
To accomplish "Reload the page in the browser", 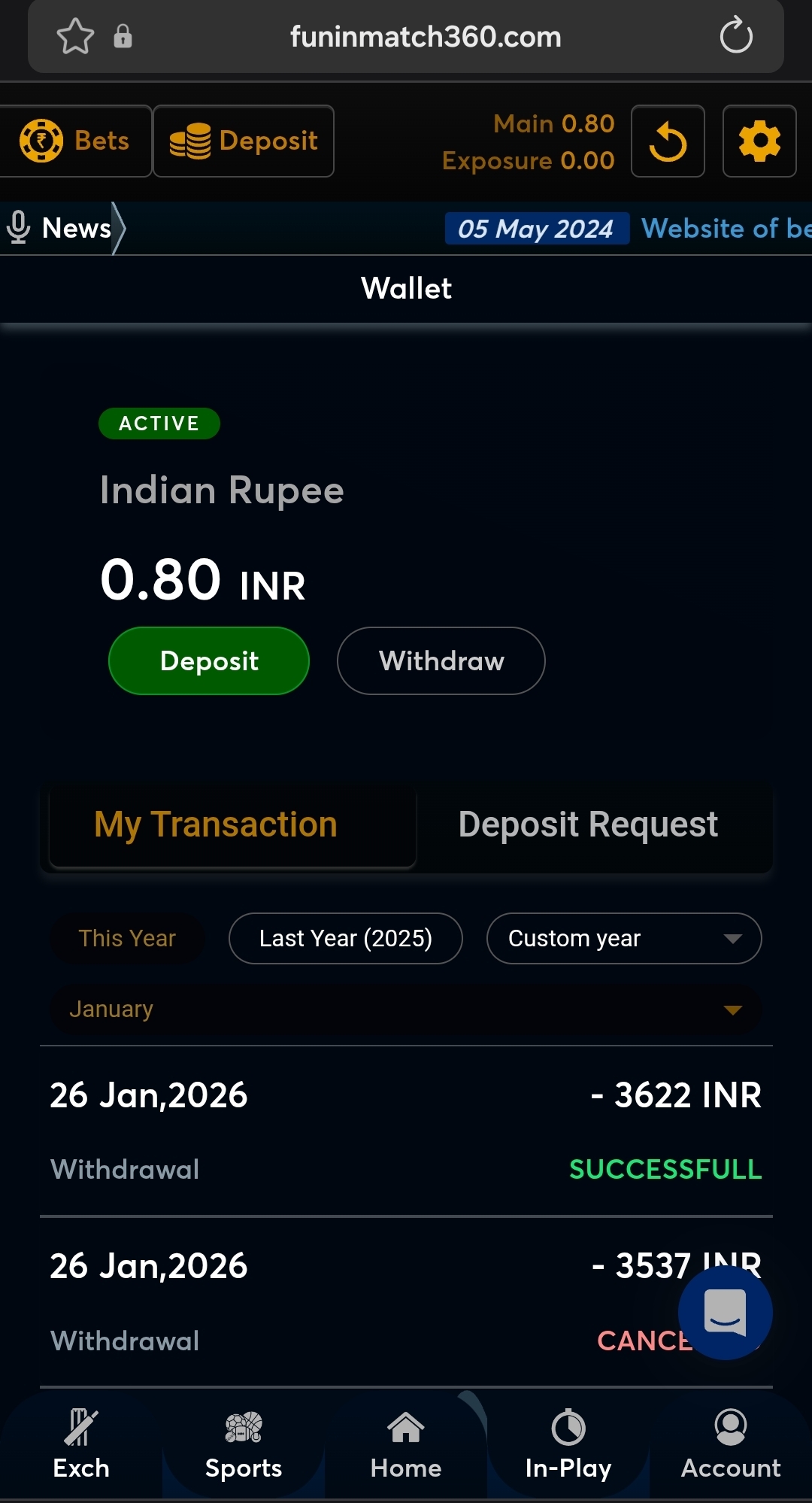I will coord(735,36).
